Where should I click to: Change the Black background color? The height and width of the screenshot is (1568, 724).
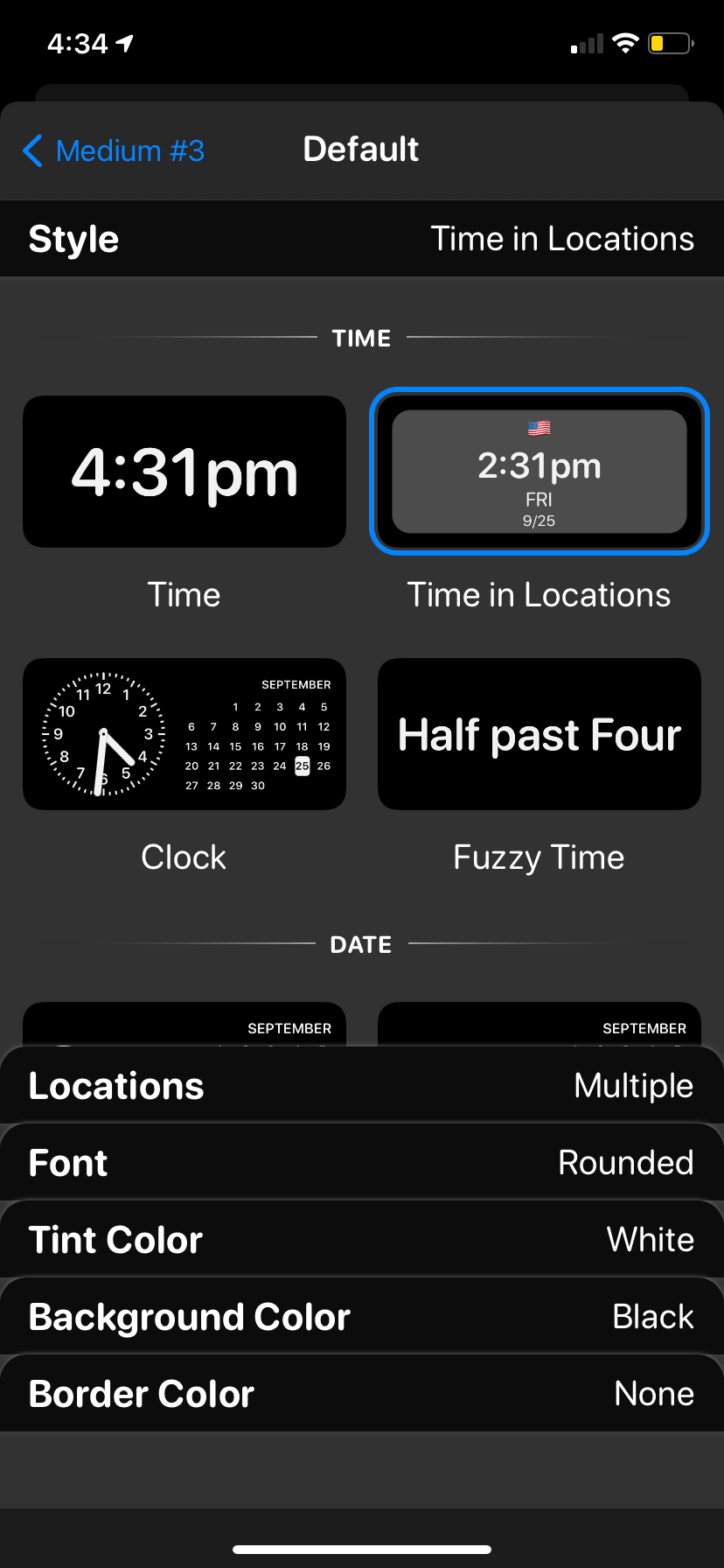coord(362,1316)
